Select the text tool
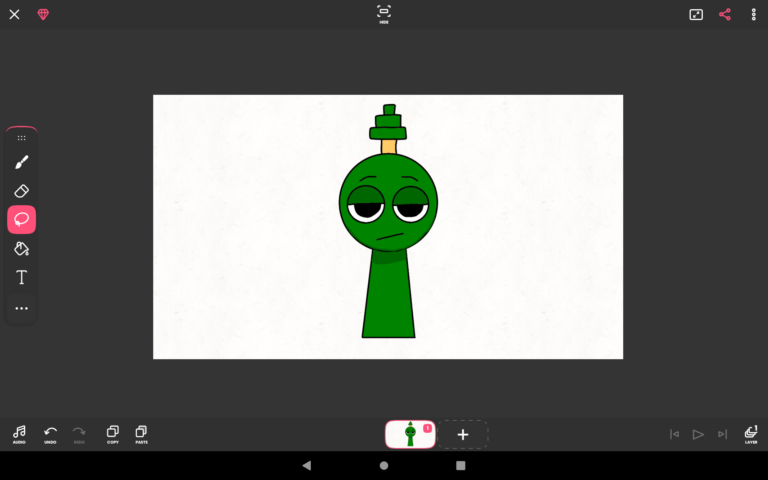Screen dimensions: 768x480 click(21, 277)
